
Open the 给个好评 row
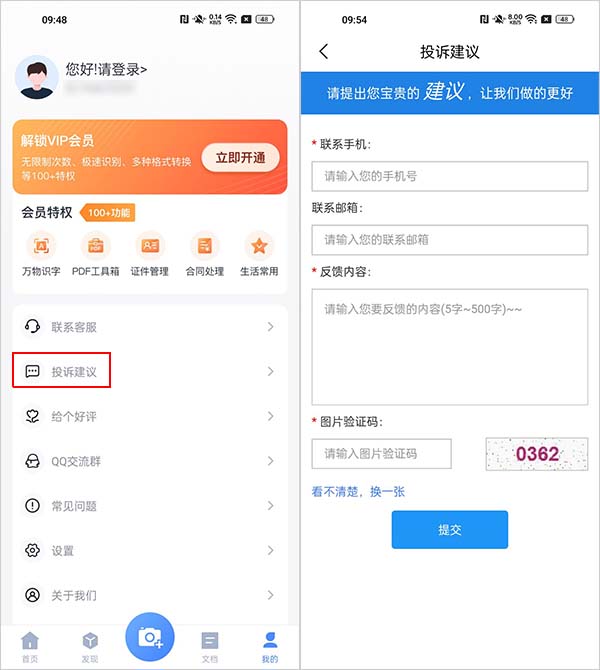(x=149, y=416)
